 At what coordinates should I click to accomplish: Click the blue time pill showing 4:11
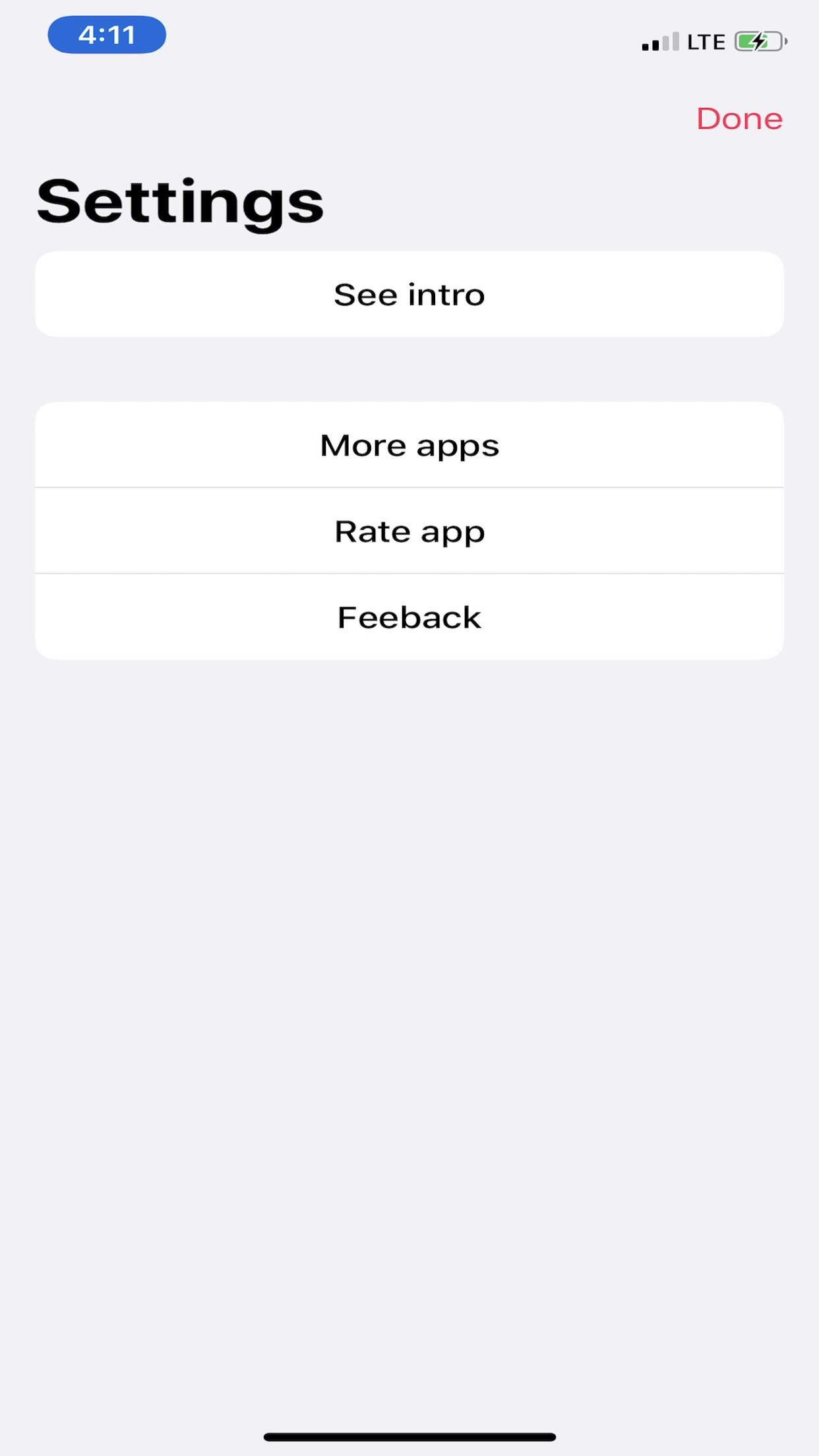click(x=106, y=36)
